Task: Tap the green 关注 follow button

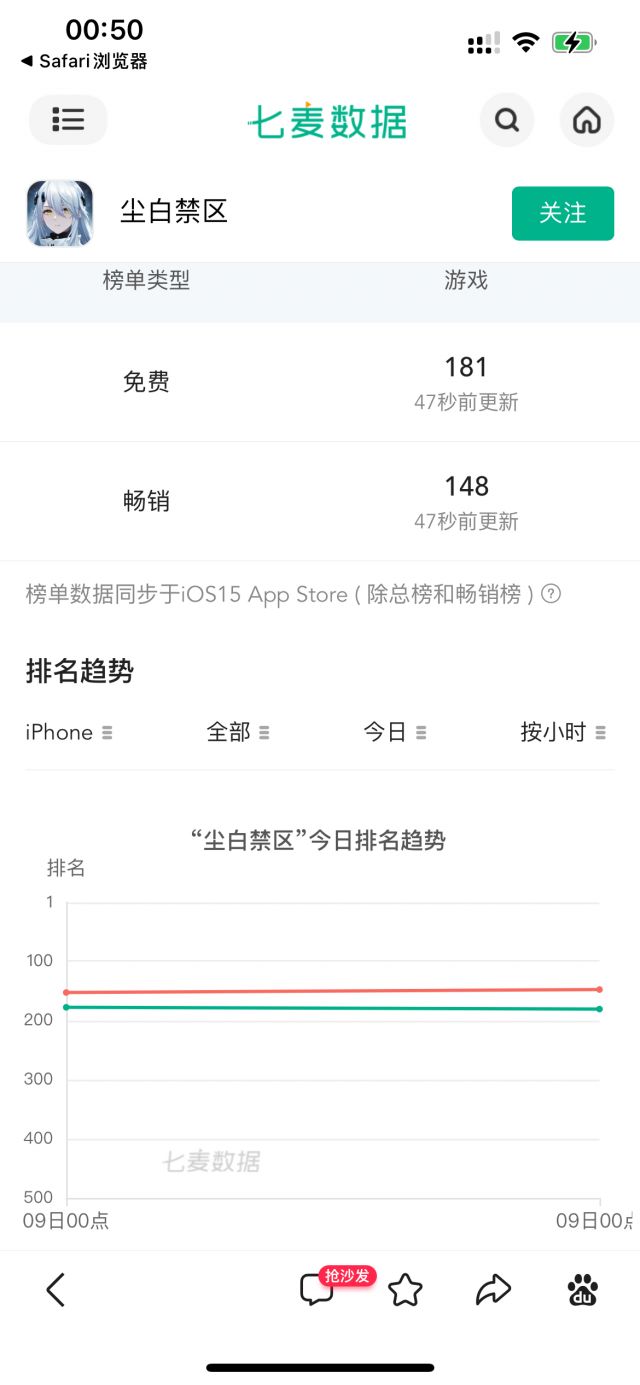Action: coord(562,213)
